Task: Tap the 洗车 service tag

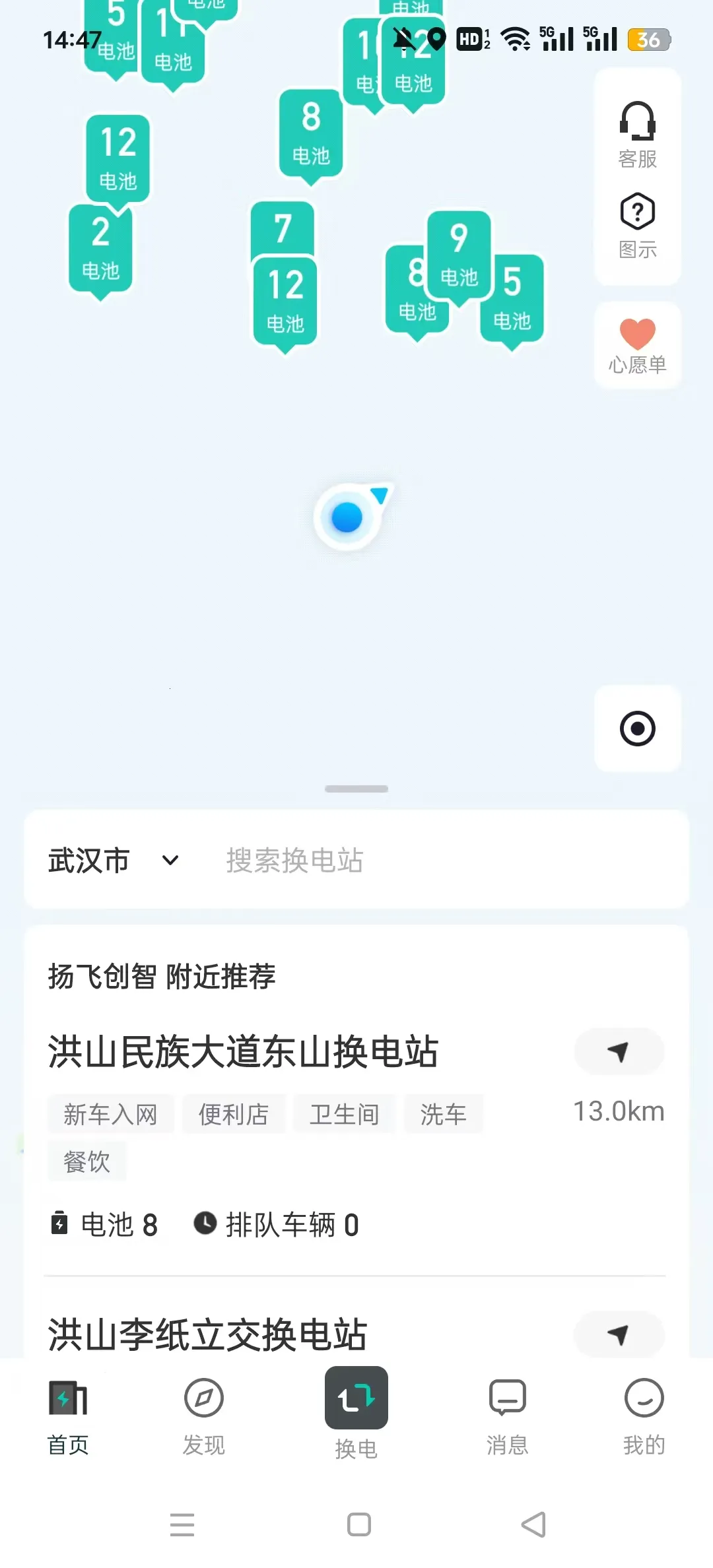Action: coord(444,1113)
